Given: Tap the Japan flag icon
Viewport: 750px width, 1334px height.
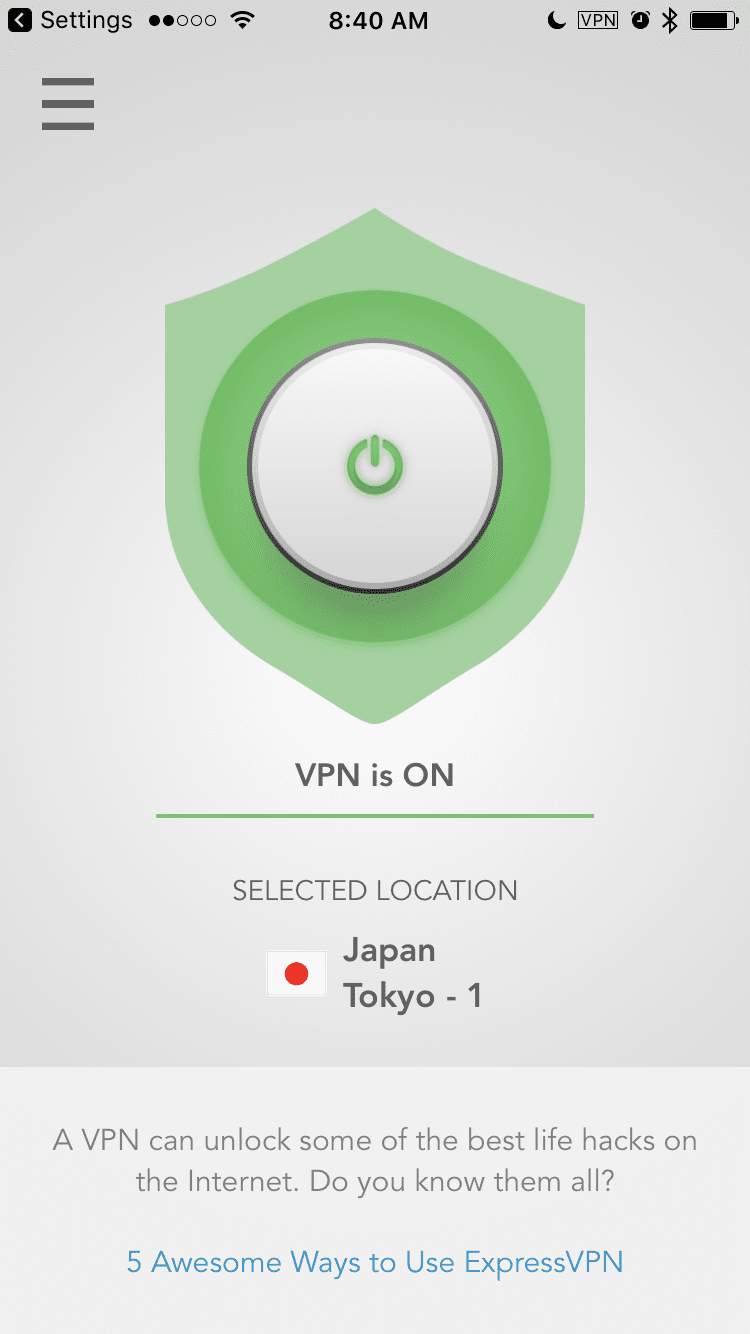Looking at the screenshot, I should point(296,972).
